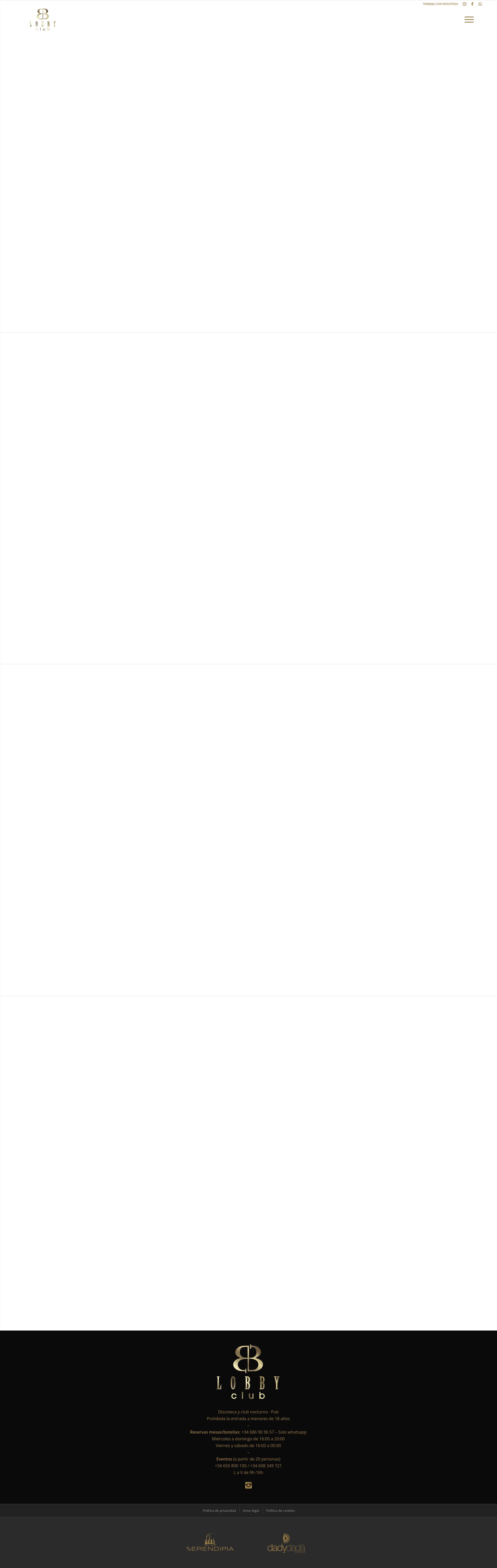Tap the Instagram icon in footer
497x1568 pixels.
pyautogui.click(x=248, y=1485)
